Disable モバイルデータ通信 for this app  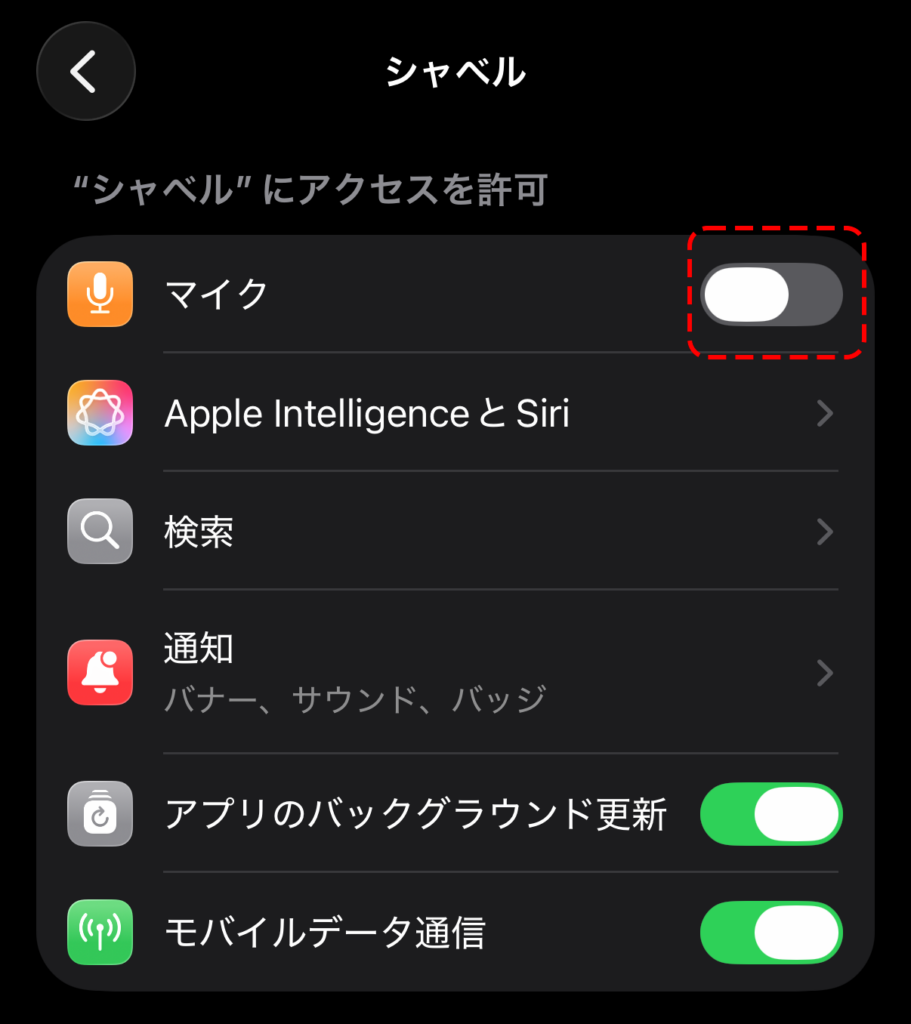771,932
